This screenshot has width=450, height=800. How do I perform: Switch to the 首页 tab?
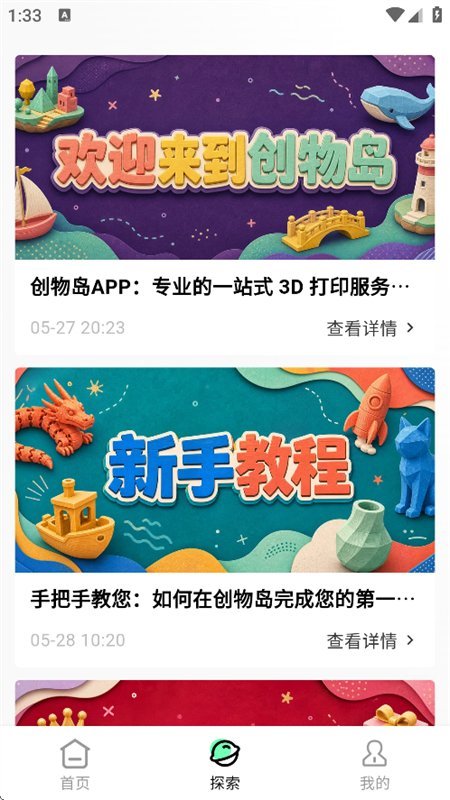(75, 764)
